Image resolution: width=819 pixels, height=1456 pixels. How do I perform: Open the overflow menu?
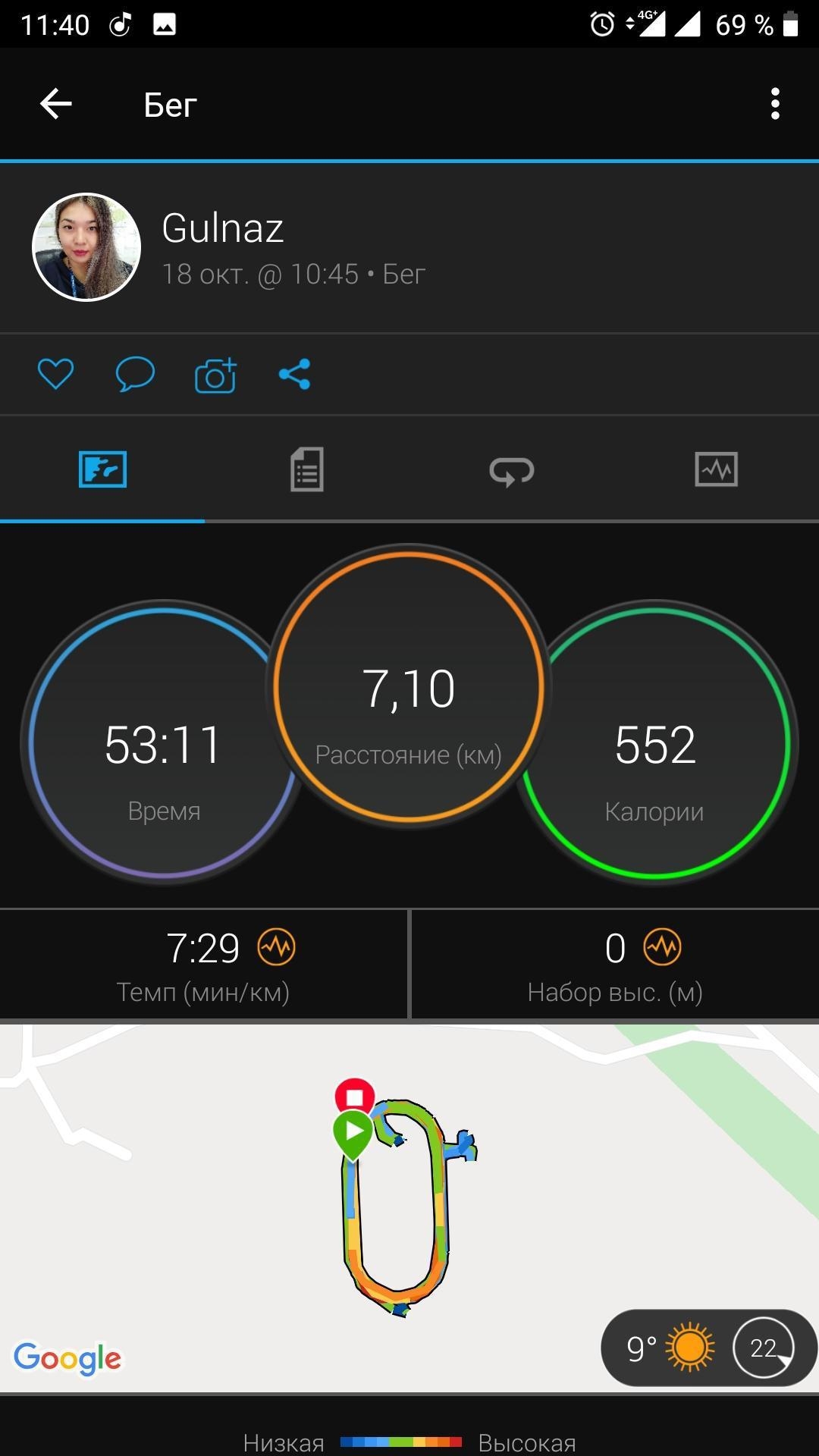pyautogui.click(x=774, y=104)
